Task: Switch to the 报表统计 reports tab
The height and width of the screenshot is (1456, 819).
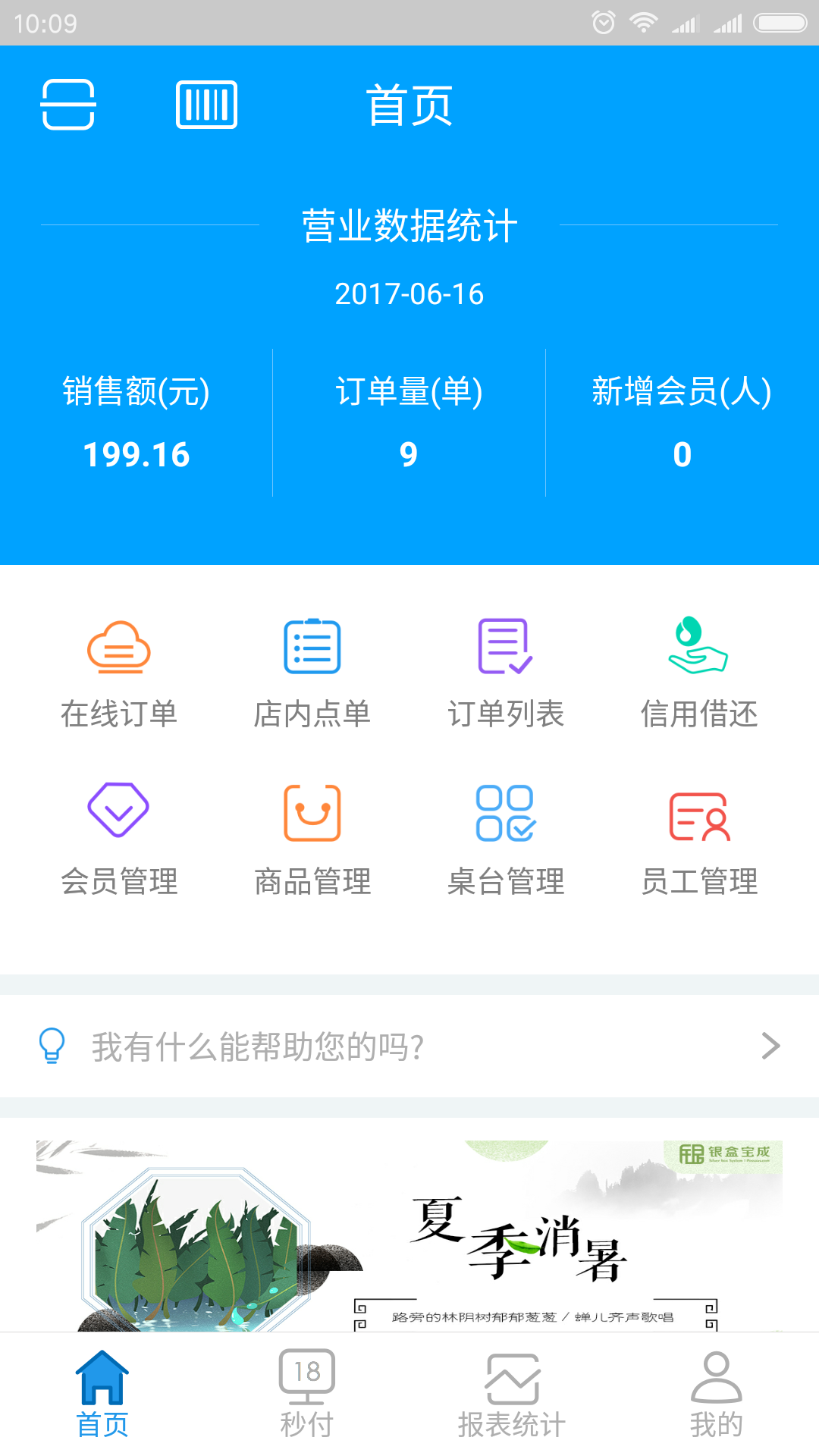Action: 512,1394
